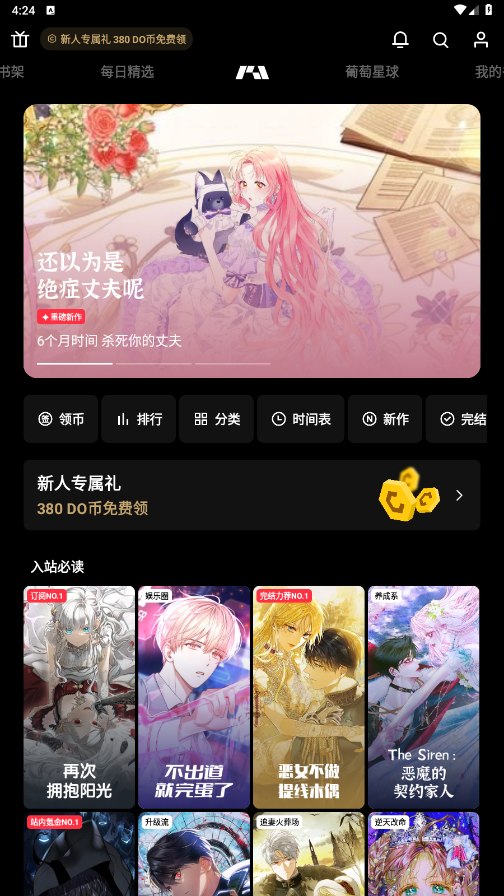504x896 pixels.
Task: Open the 时间表 schedule chip
Action: click(301, 419)
